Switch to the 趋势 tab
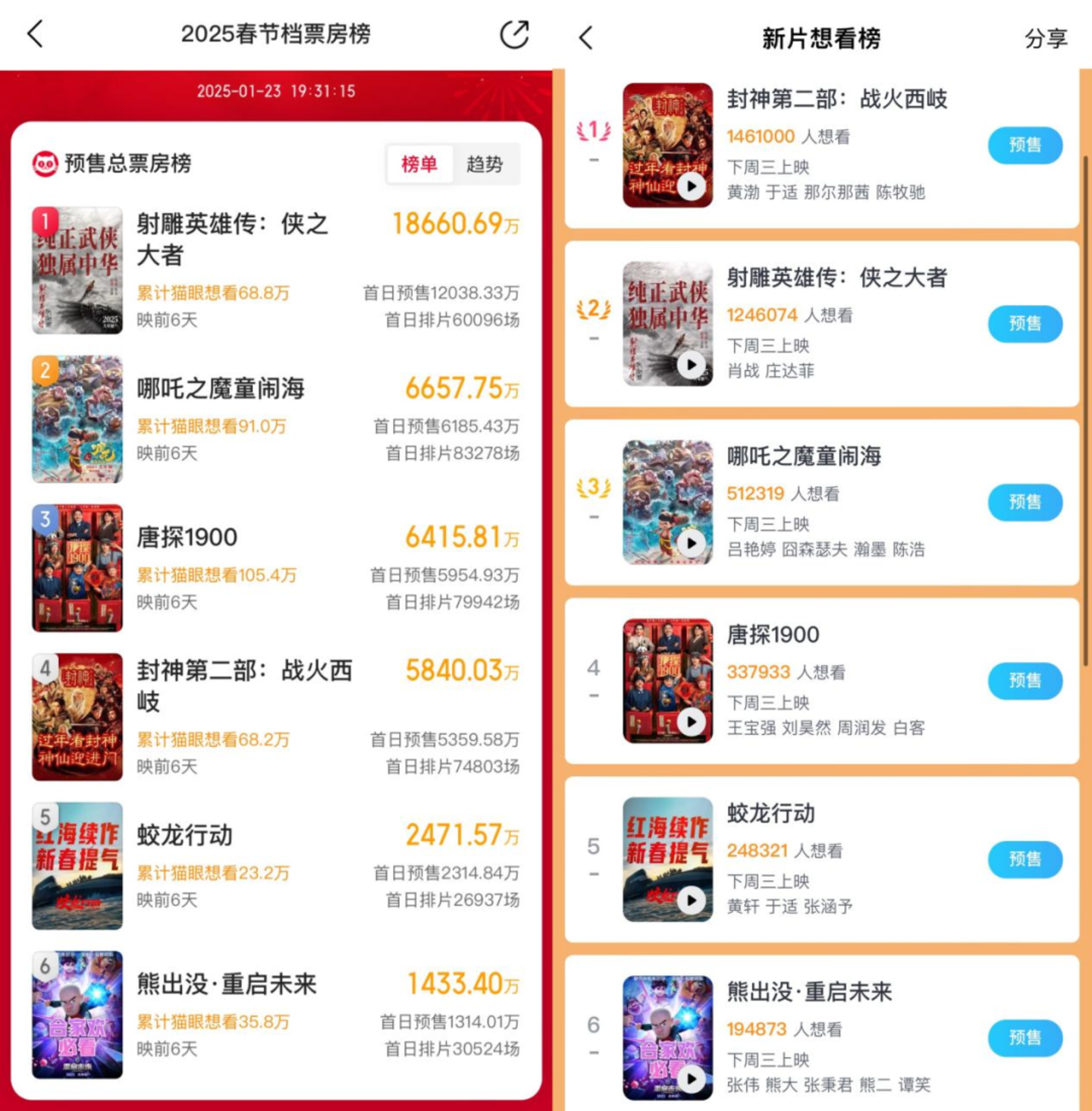Screen dimensions: 1092x1111 [485, 164]
